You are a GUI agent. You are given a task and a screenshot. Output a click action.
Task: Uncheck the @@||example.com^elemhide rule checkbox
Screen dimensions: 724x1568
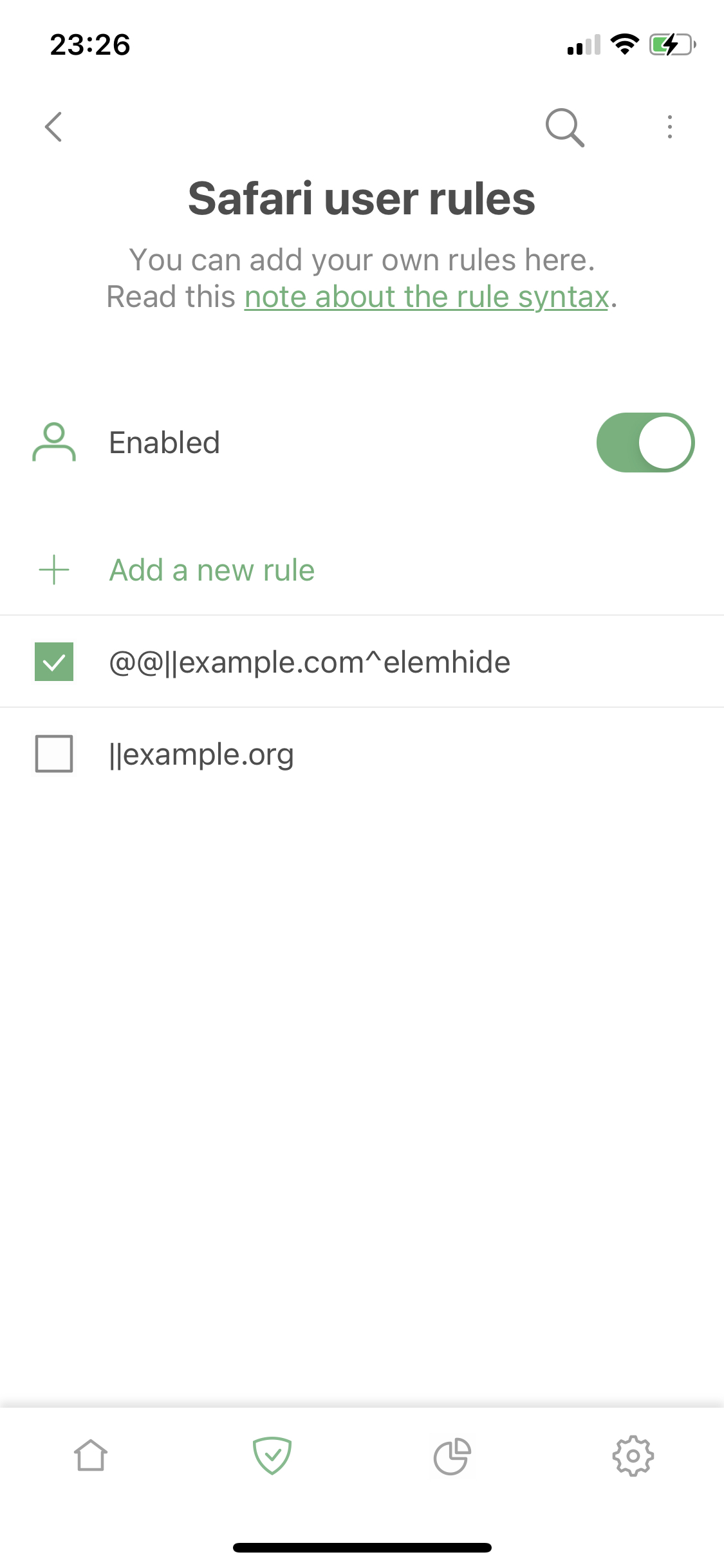point(54,662)
